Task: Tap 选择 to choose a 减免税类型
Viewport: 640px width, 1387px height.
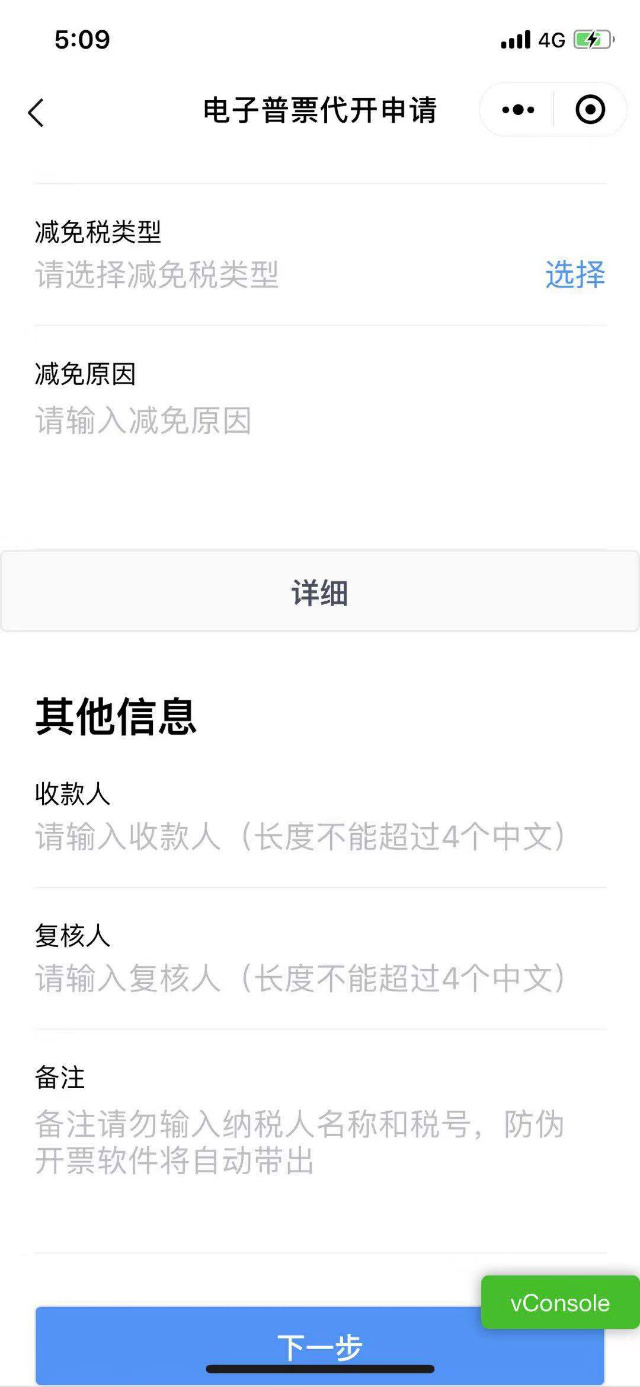Action: (575, 274)
